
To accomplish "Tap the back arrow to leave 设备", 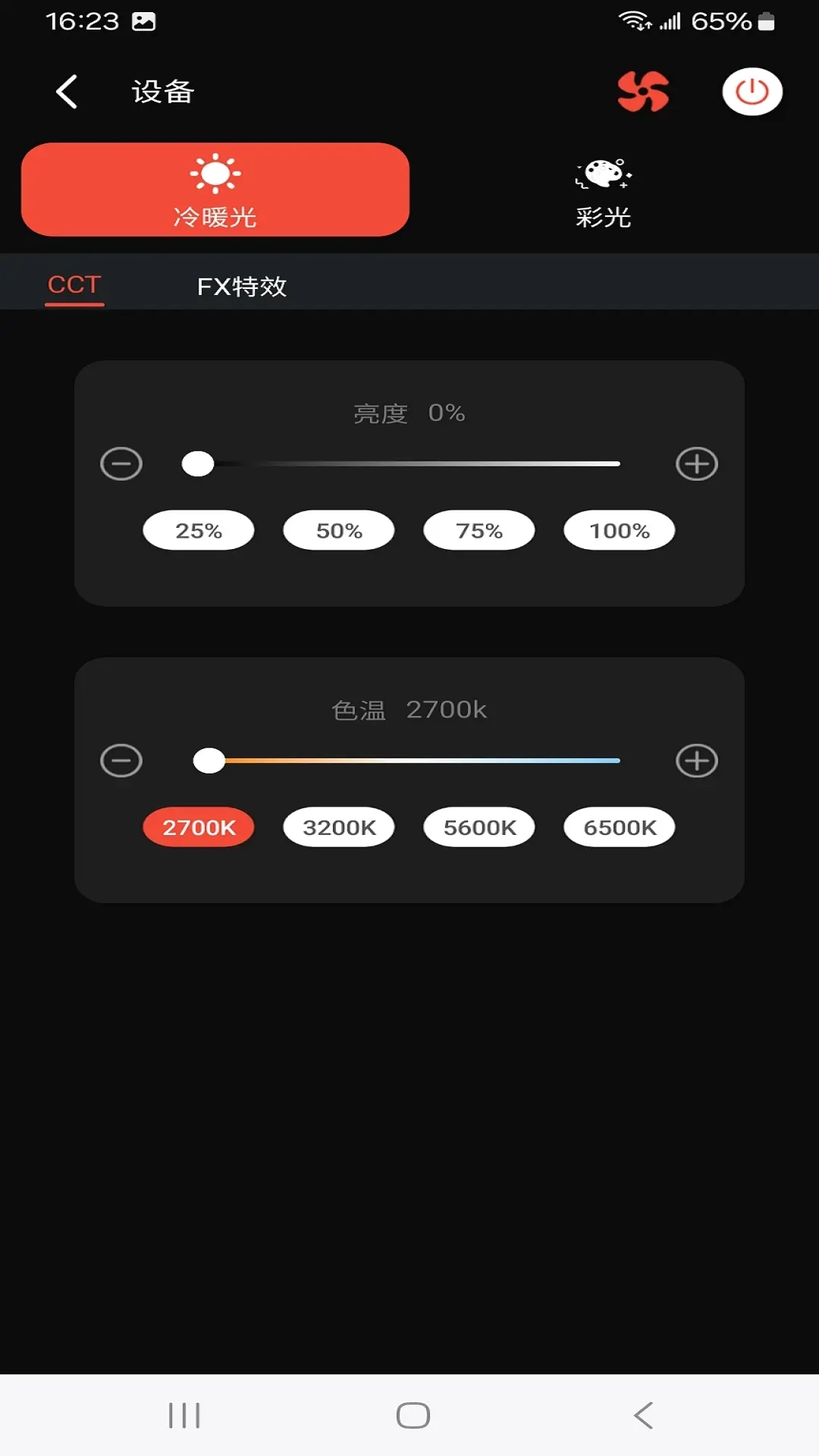I will click(x=66, y=91).
